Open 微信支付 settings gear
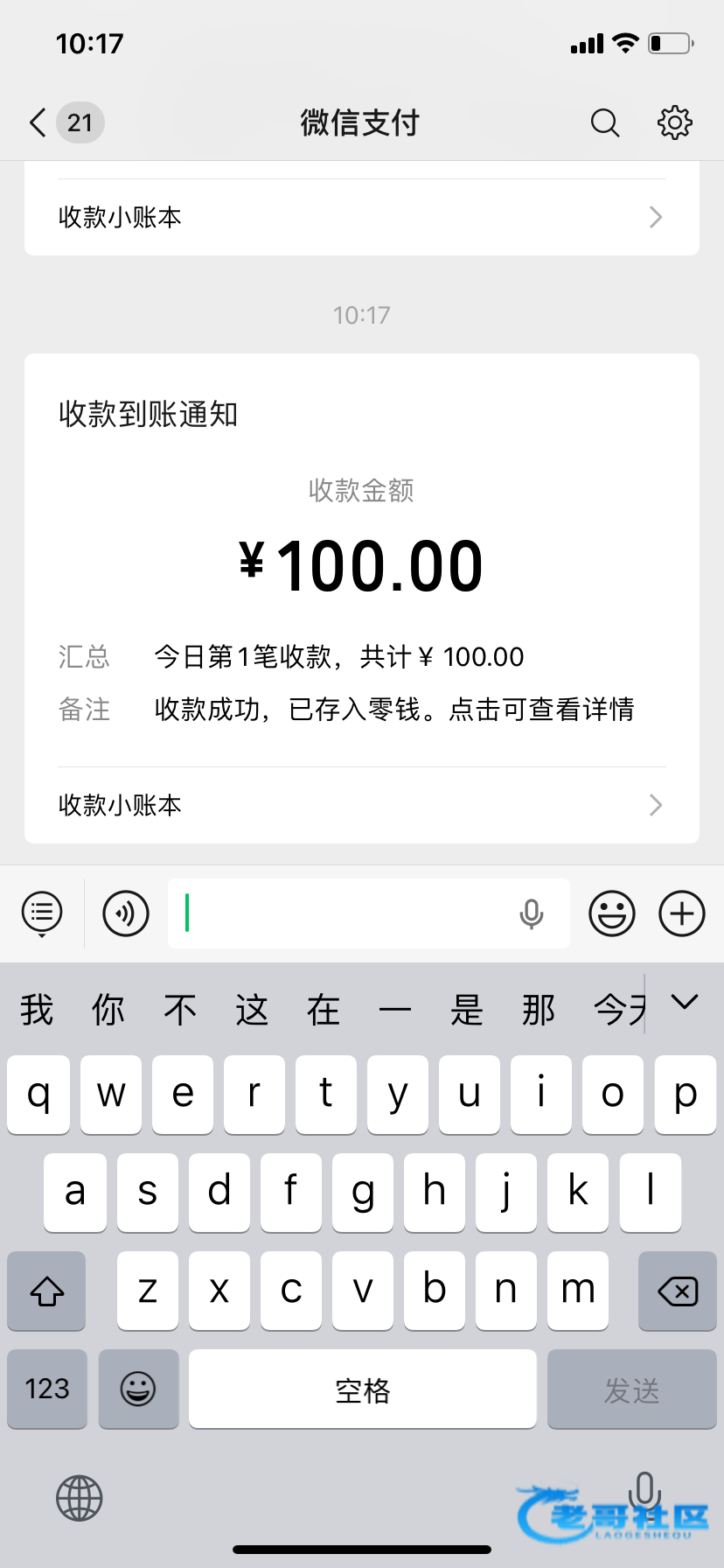The image size is (724, 1568). [x=674, y=122]
